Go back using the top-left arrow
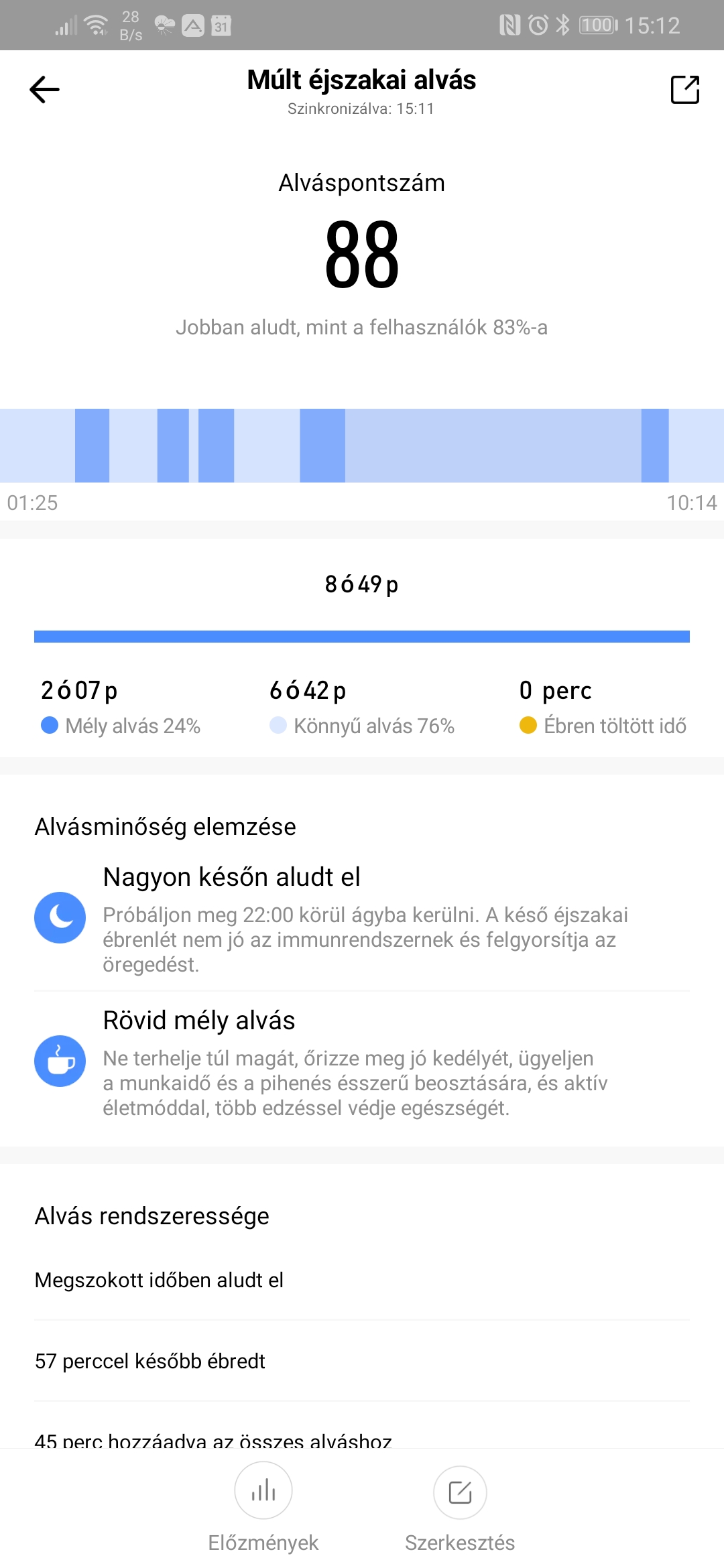The height and width of the screenshot is (1568, 724). 45,89
